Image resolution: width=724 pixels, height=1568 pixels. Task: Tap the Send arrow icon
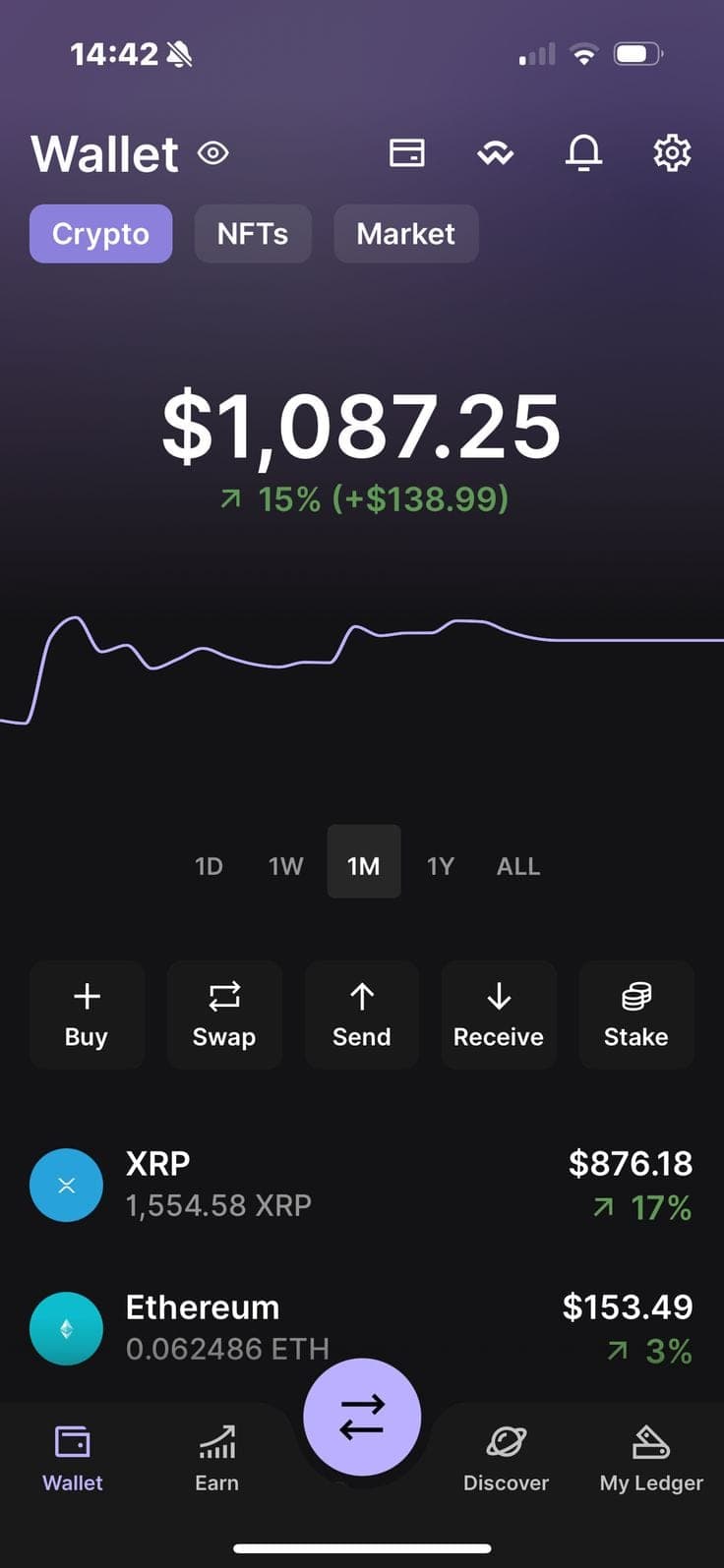362,1015
